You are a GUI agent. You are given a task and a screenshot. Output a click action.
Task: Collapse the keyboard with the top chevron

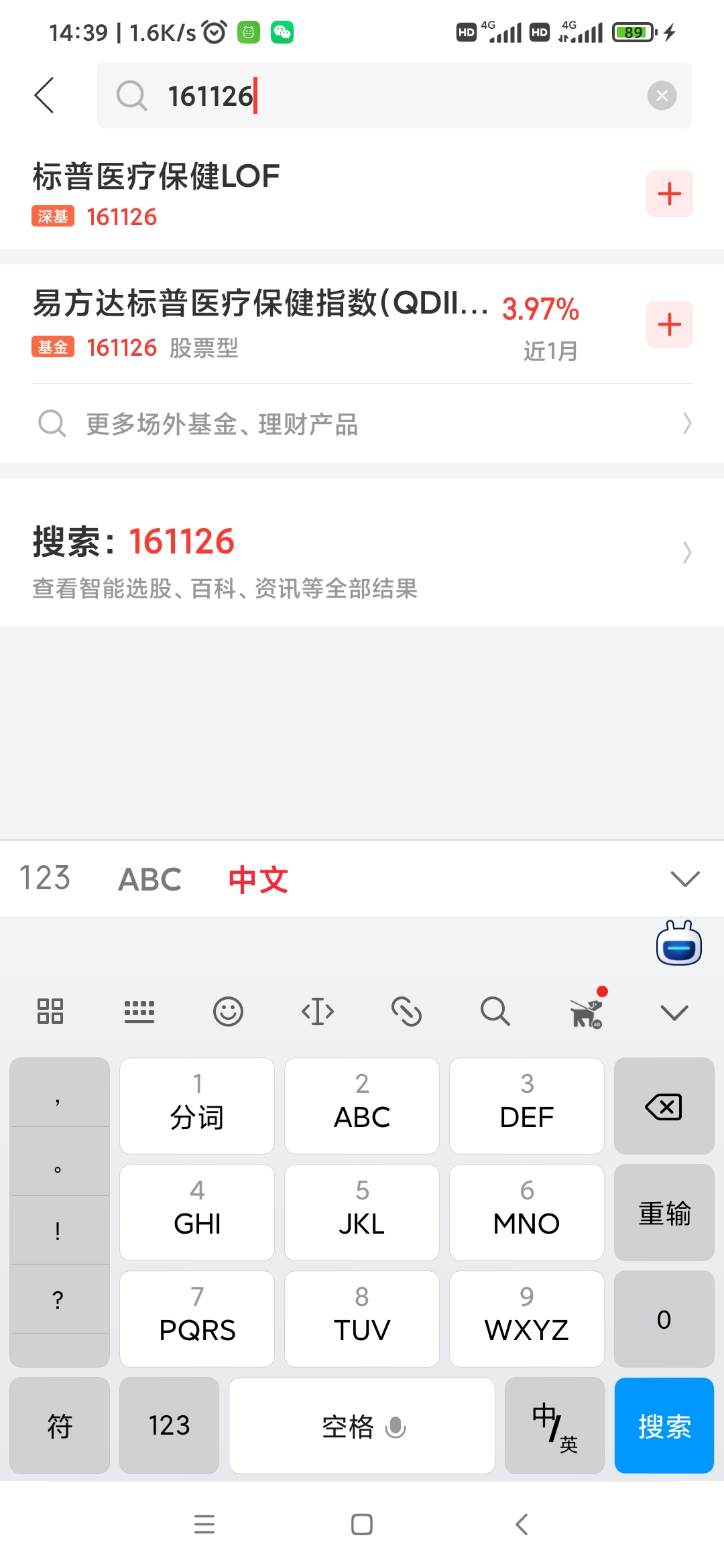tap(684, 878)
